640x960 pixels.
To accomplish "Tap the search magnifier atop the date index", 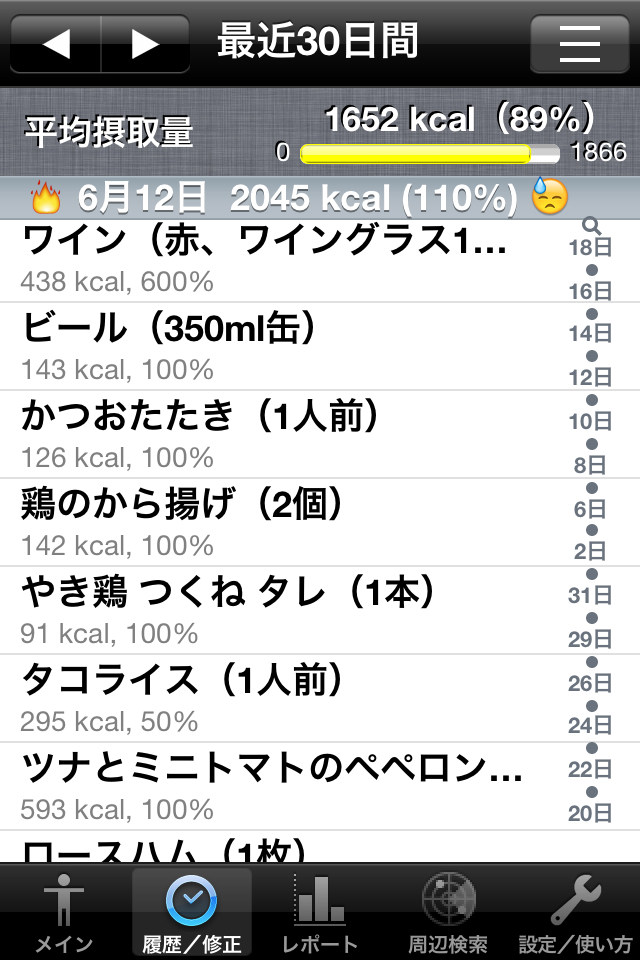I will tap(591, 225).
